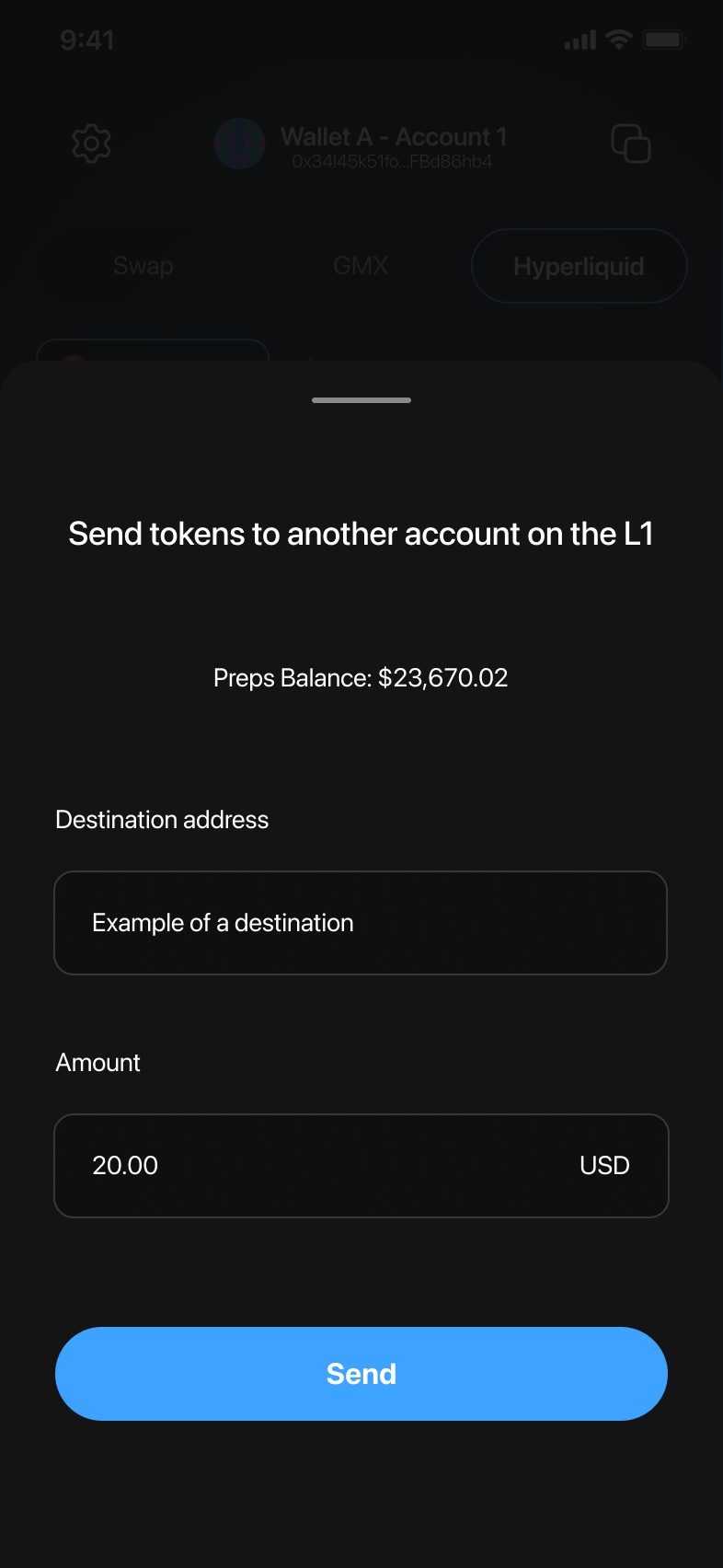Image resolution: width=723 pixels, height=1568 pixels.
Task: Edit the Amount field showing 20.00
Action: (x=313, y=1166)
